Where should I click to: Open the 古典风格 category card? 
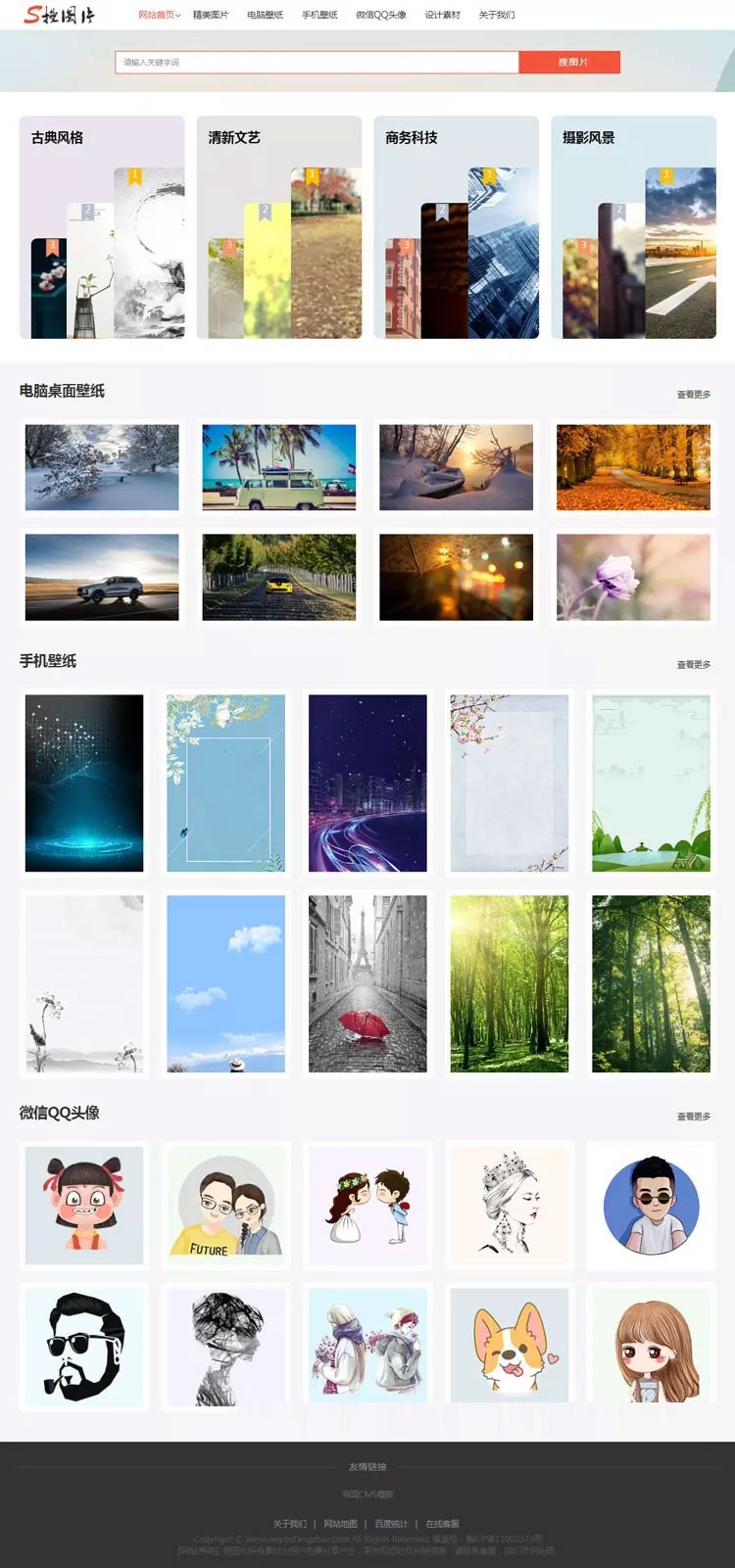(102, 227)
